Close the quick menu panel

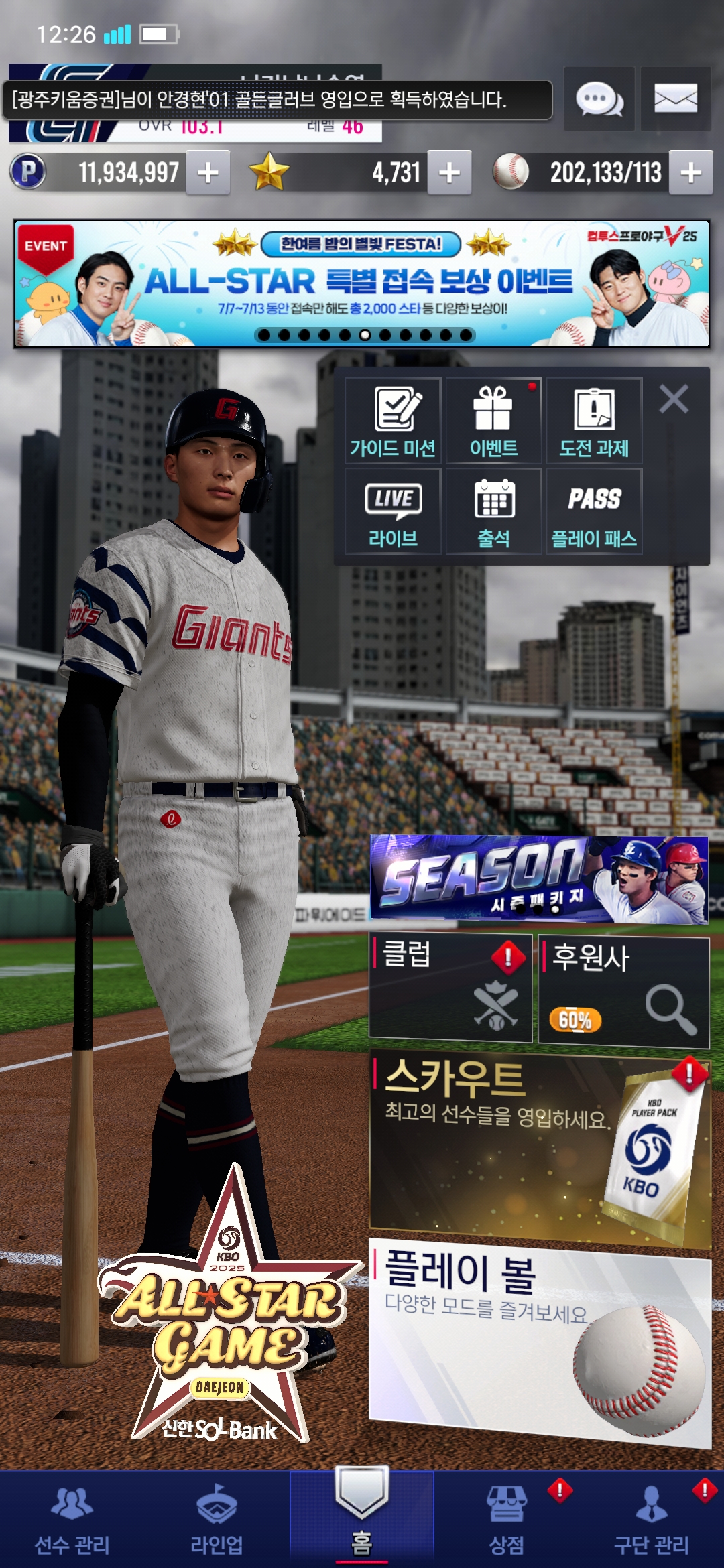[x=674, y=399]
